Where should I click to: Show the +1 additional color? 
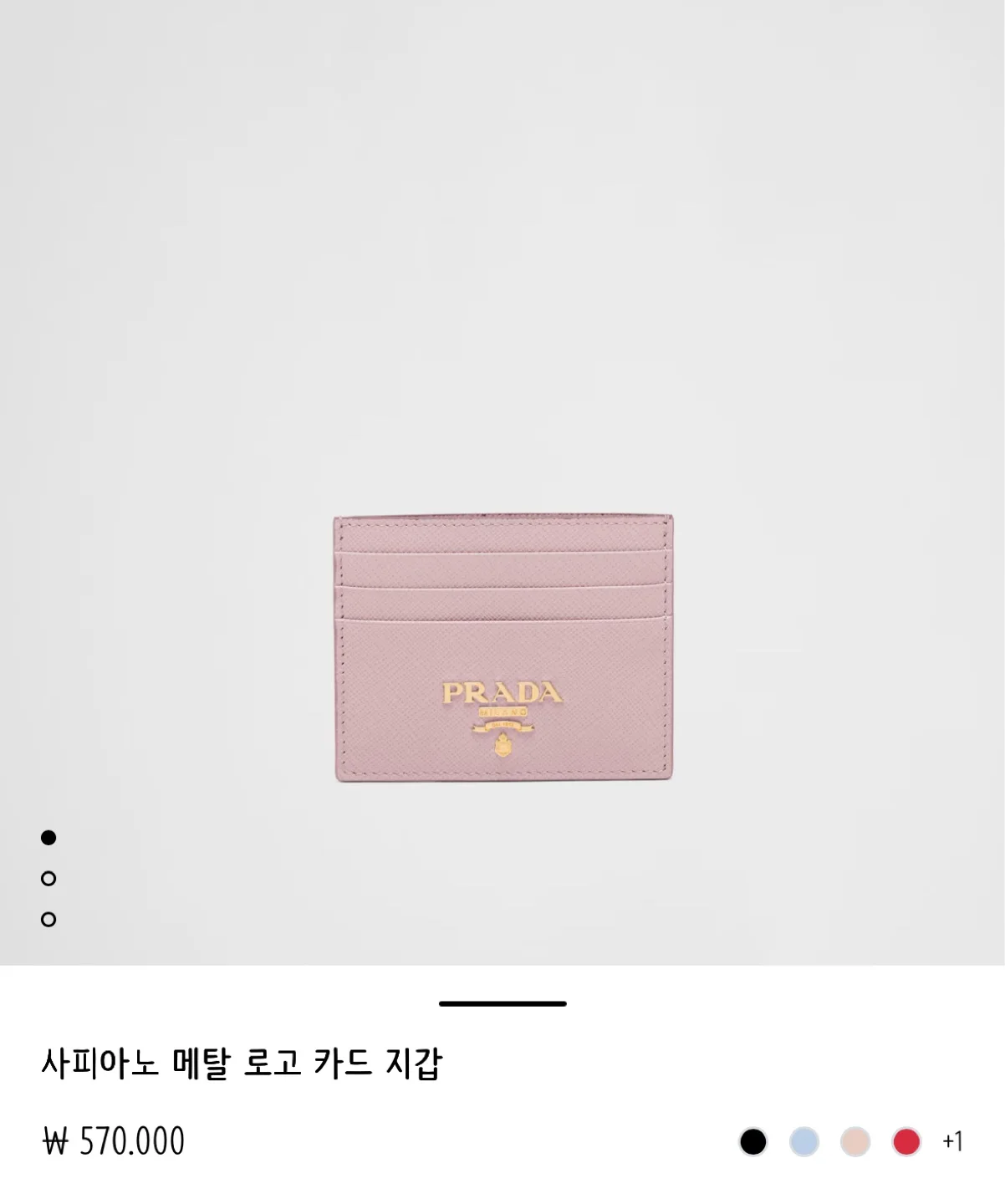(952, 1141)
